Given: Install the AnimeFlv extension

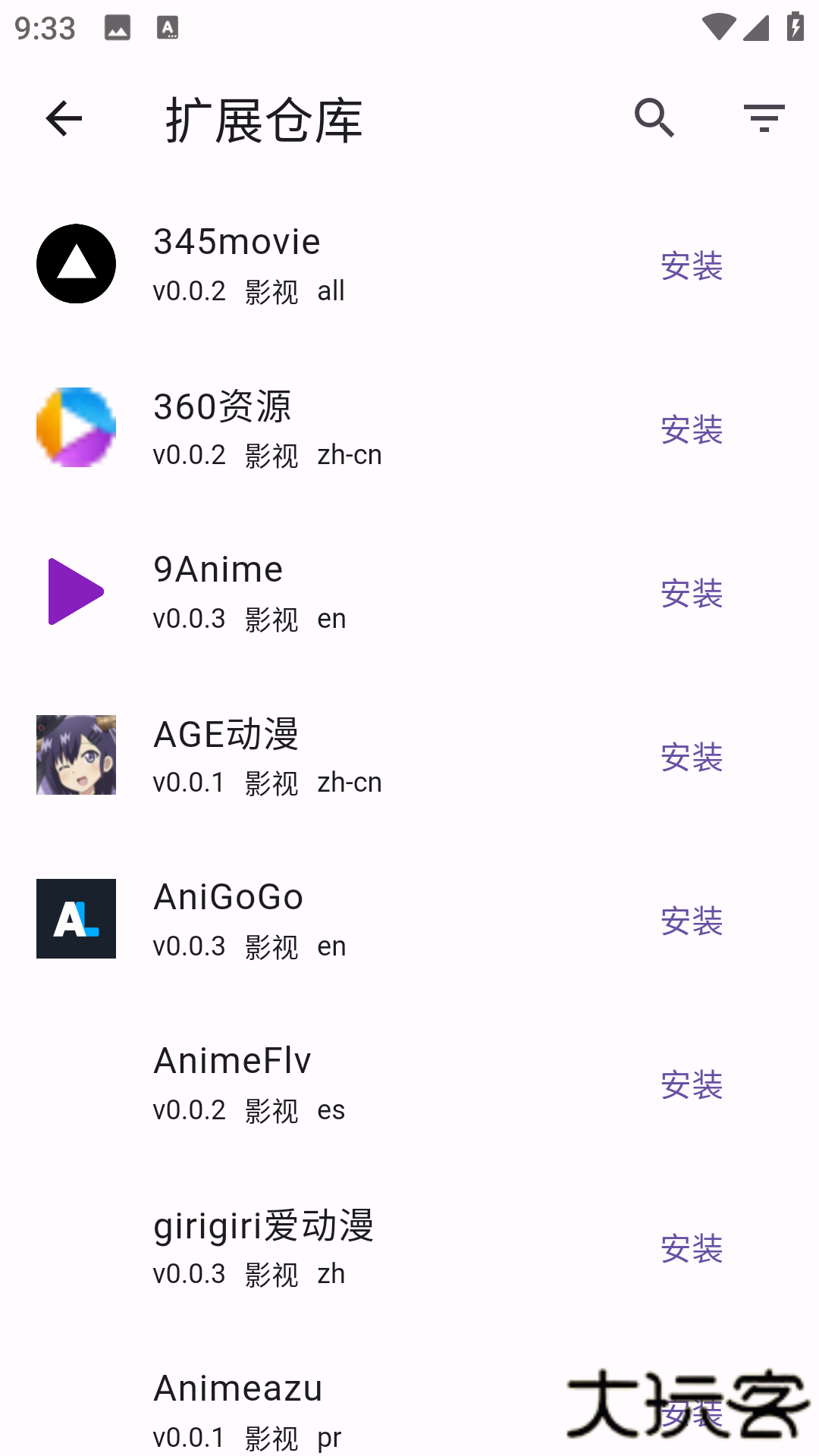Looking at the screenshot, I should pyautogui.click(x=691, y=1084).
